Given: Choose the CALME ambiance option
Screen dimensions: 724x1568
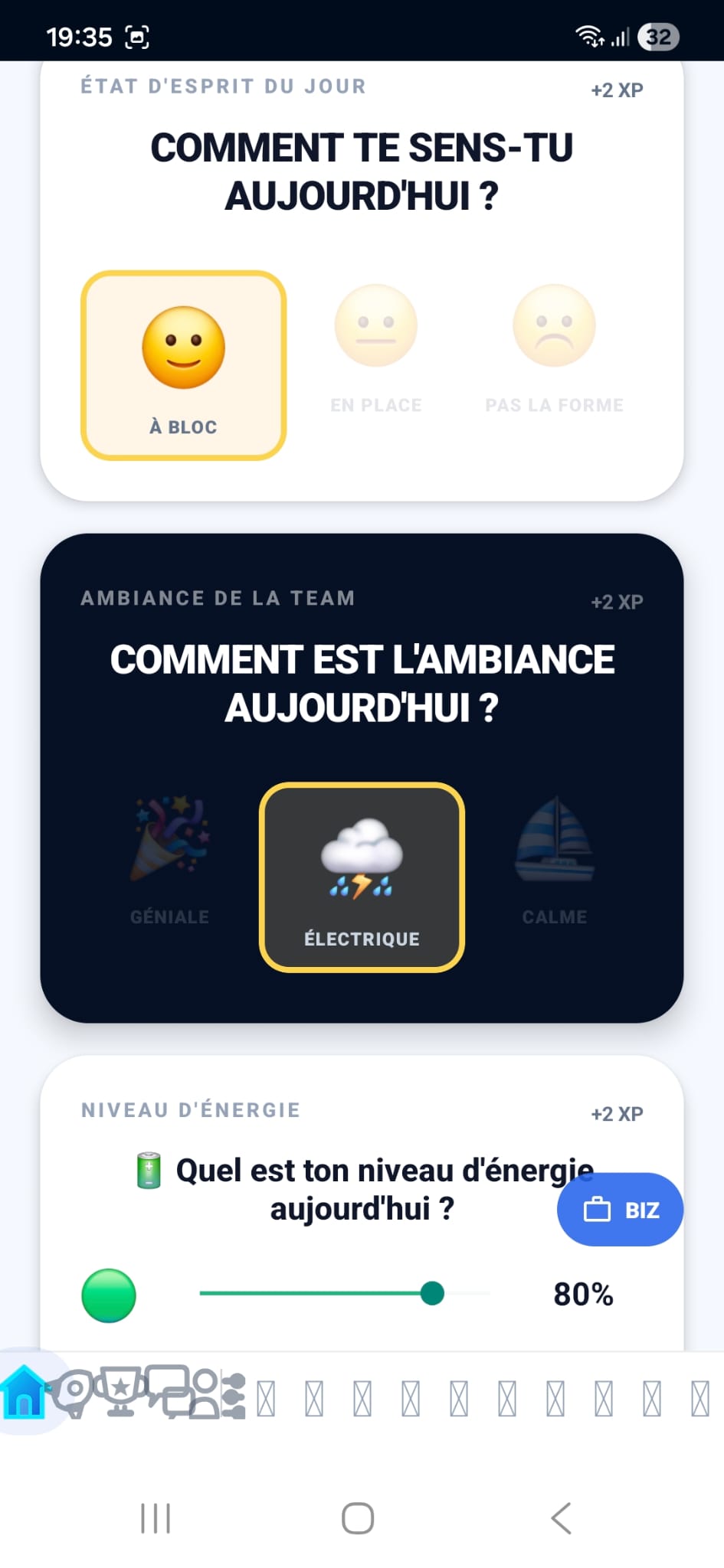Looking at the screenshot, I should 555,861.
